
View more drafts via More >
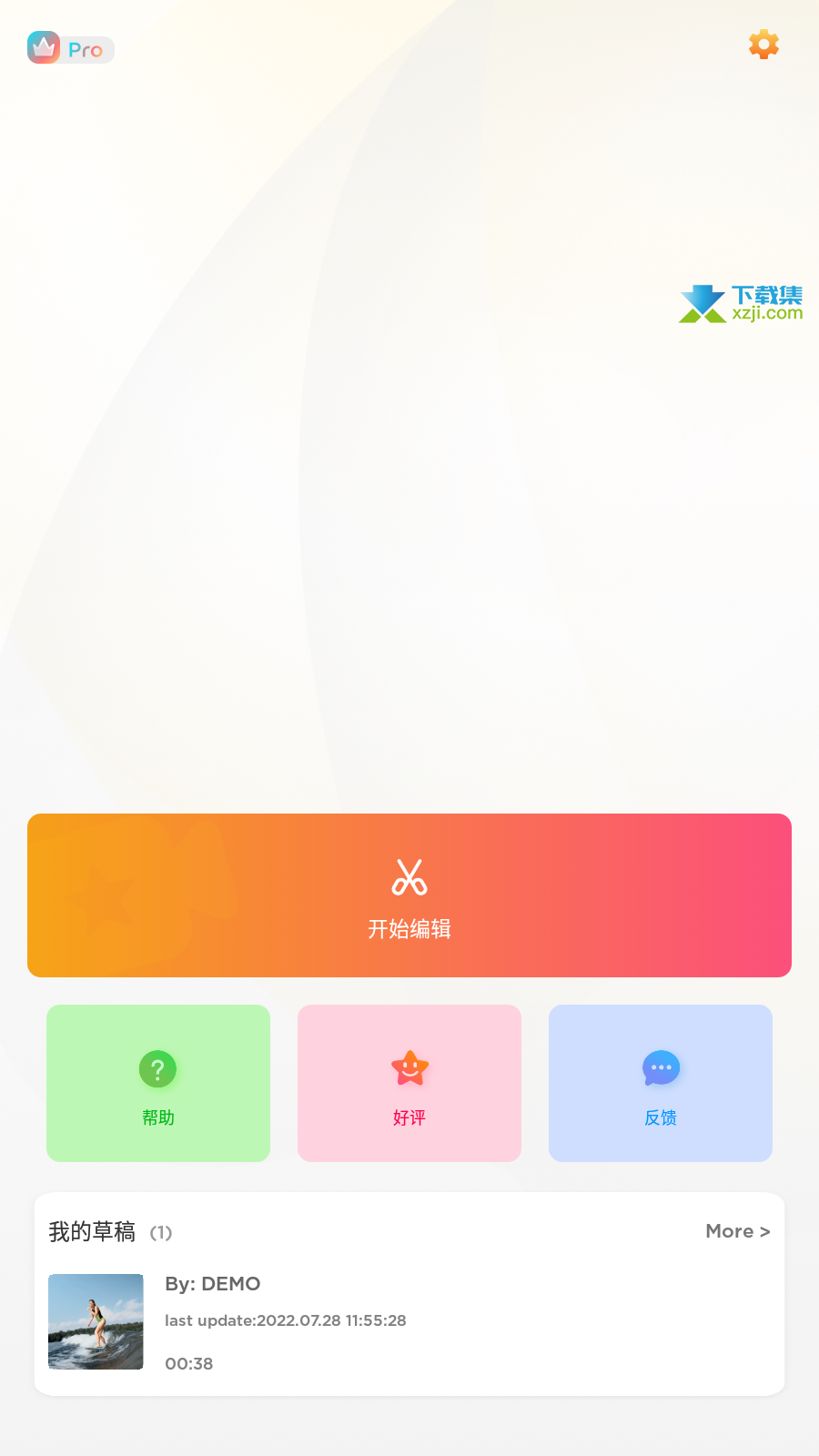pos(738,1231)
